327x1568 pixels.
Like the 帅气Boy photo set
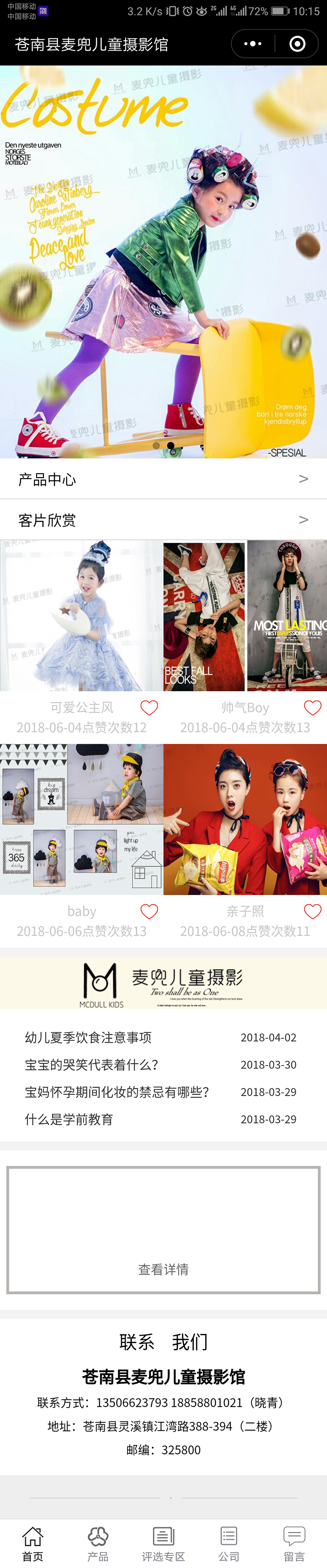pyautogui.click(x=312, y=707)
